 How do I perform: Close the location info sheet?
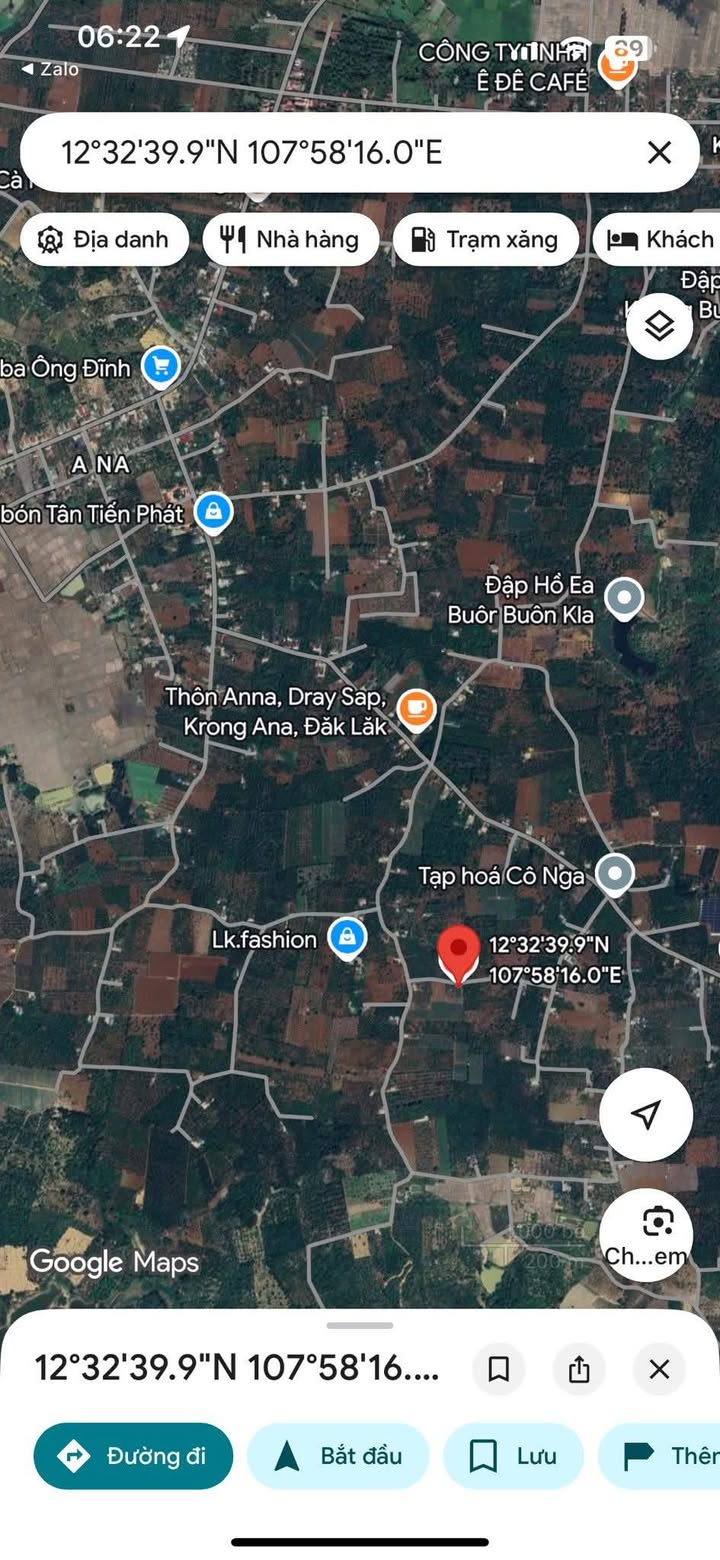click(x=659, y=1369)
